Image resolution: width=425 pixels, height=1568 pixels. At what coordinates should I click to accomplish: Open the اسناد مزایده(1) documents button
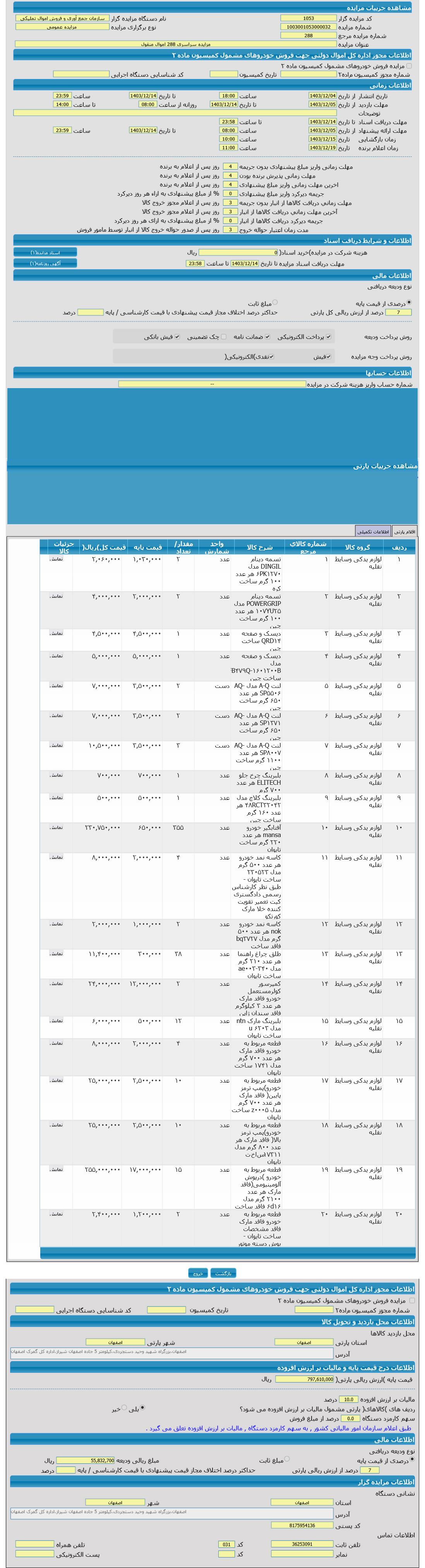(x=46, y=252)
